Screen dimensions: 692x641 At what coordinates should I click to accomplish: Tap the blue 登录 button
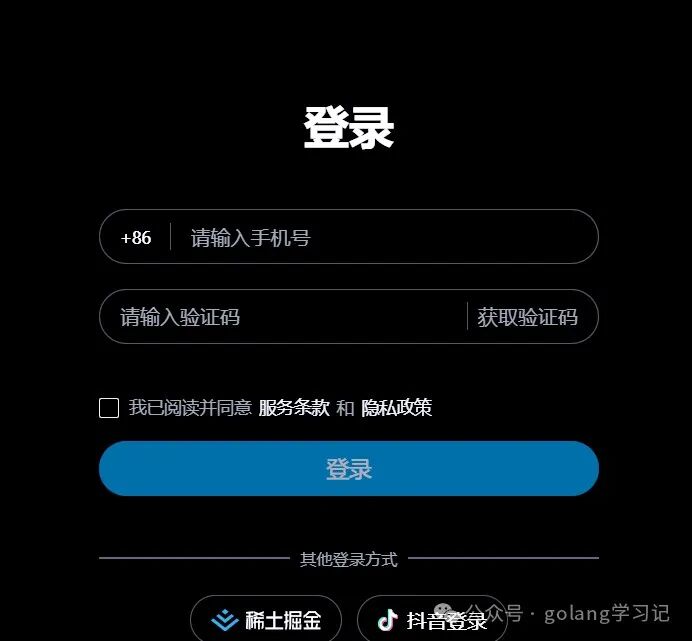point(348,469)
